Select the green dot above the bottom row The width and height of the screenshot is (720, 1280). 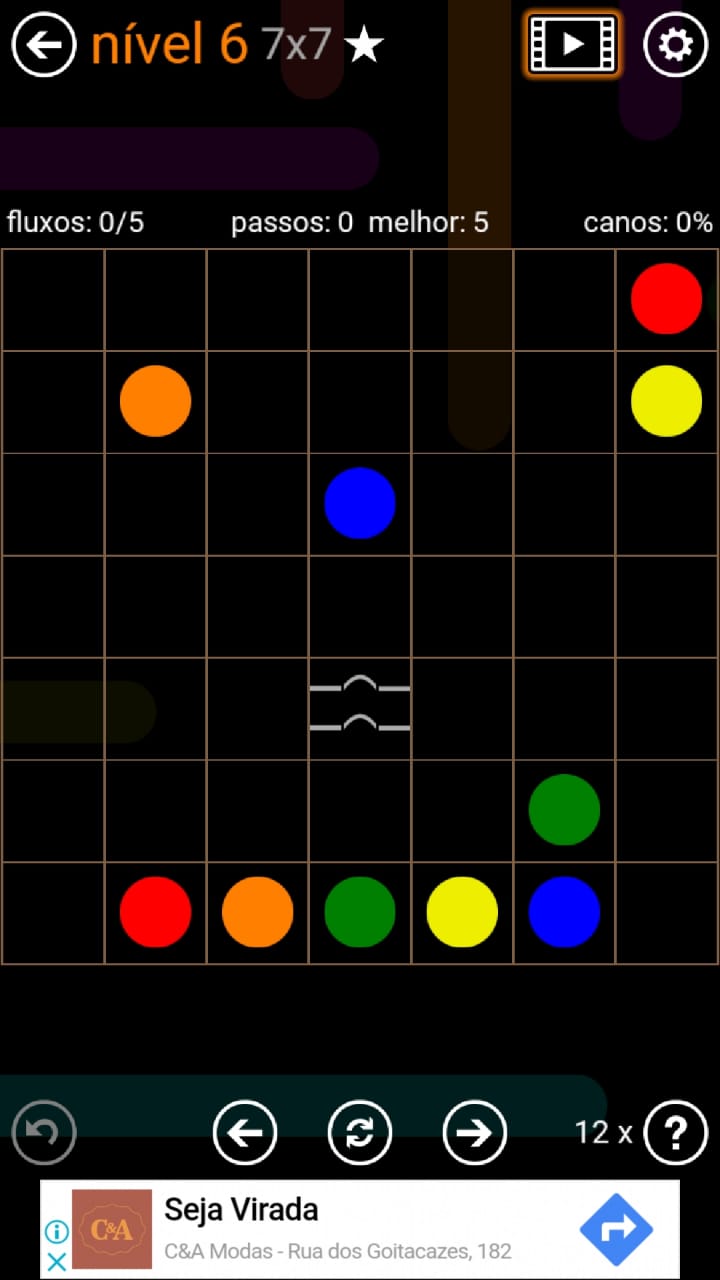point(564,810)
